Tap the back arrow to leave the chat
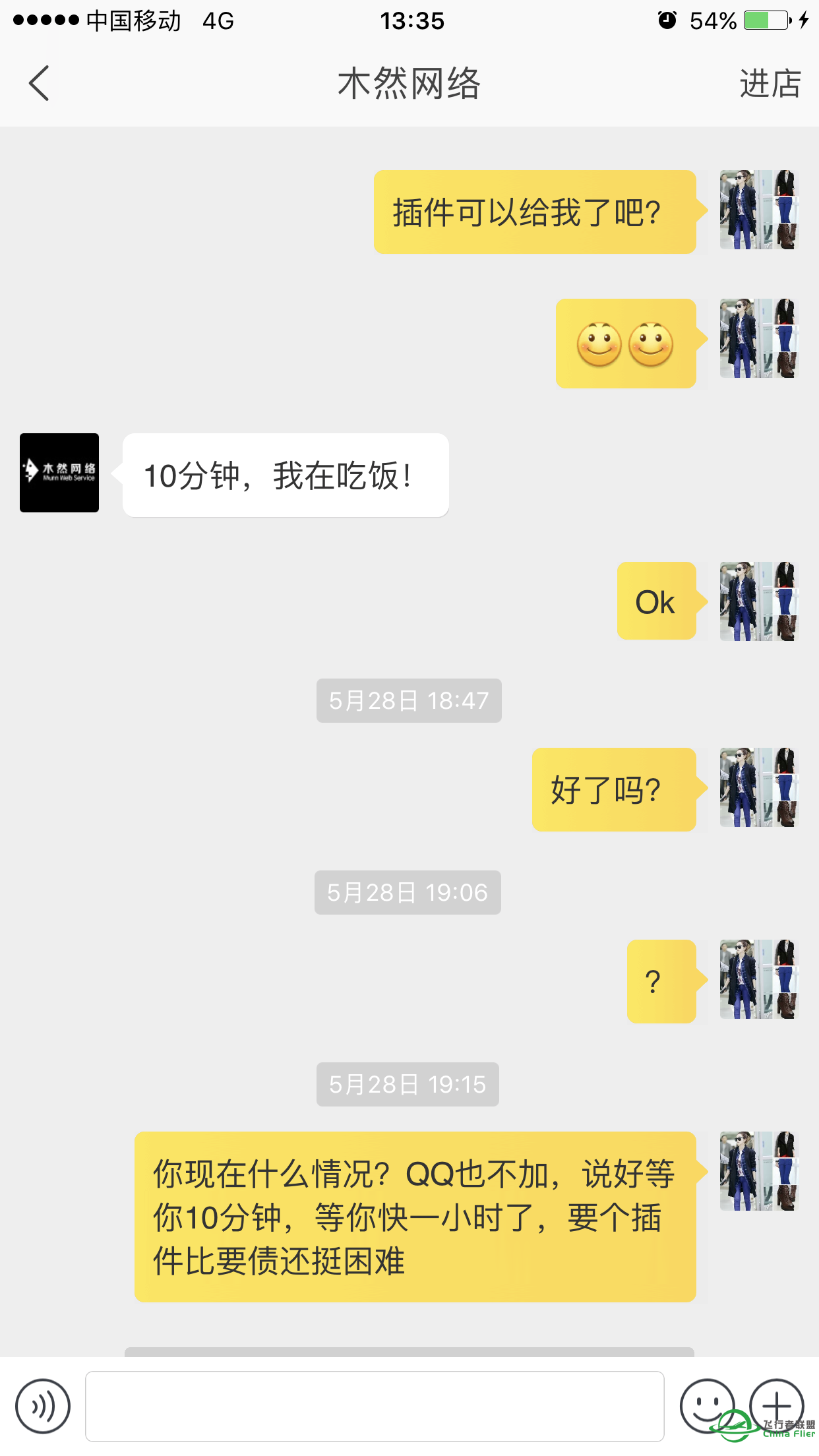Screen dimensions: 819x1456 pyautogui.click(x=38, y=84)
